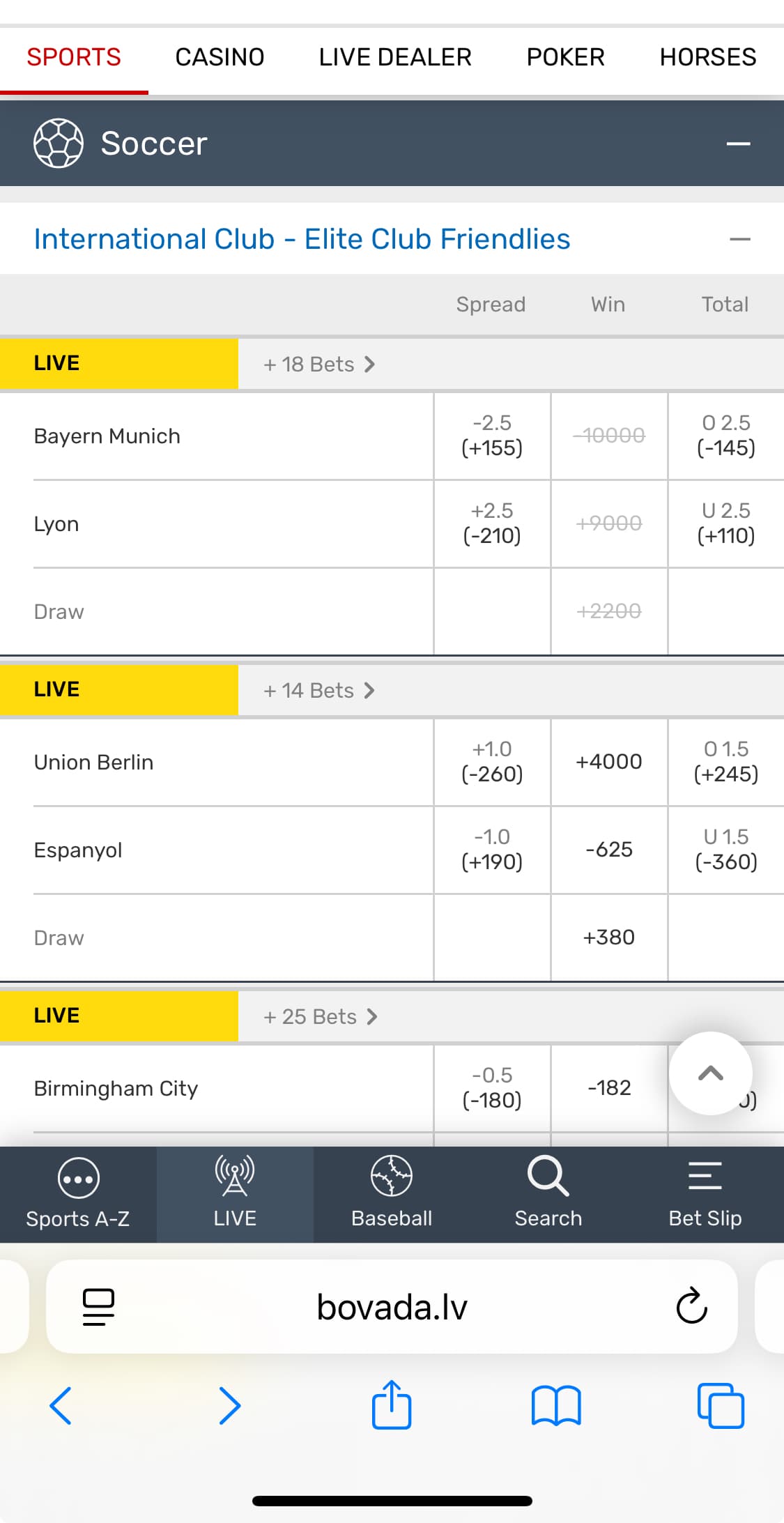Collapse the Soccer section
Viewport: 784px width, 1523px height.
(x=738, y=144)
